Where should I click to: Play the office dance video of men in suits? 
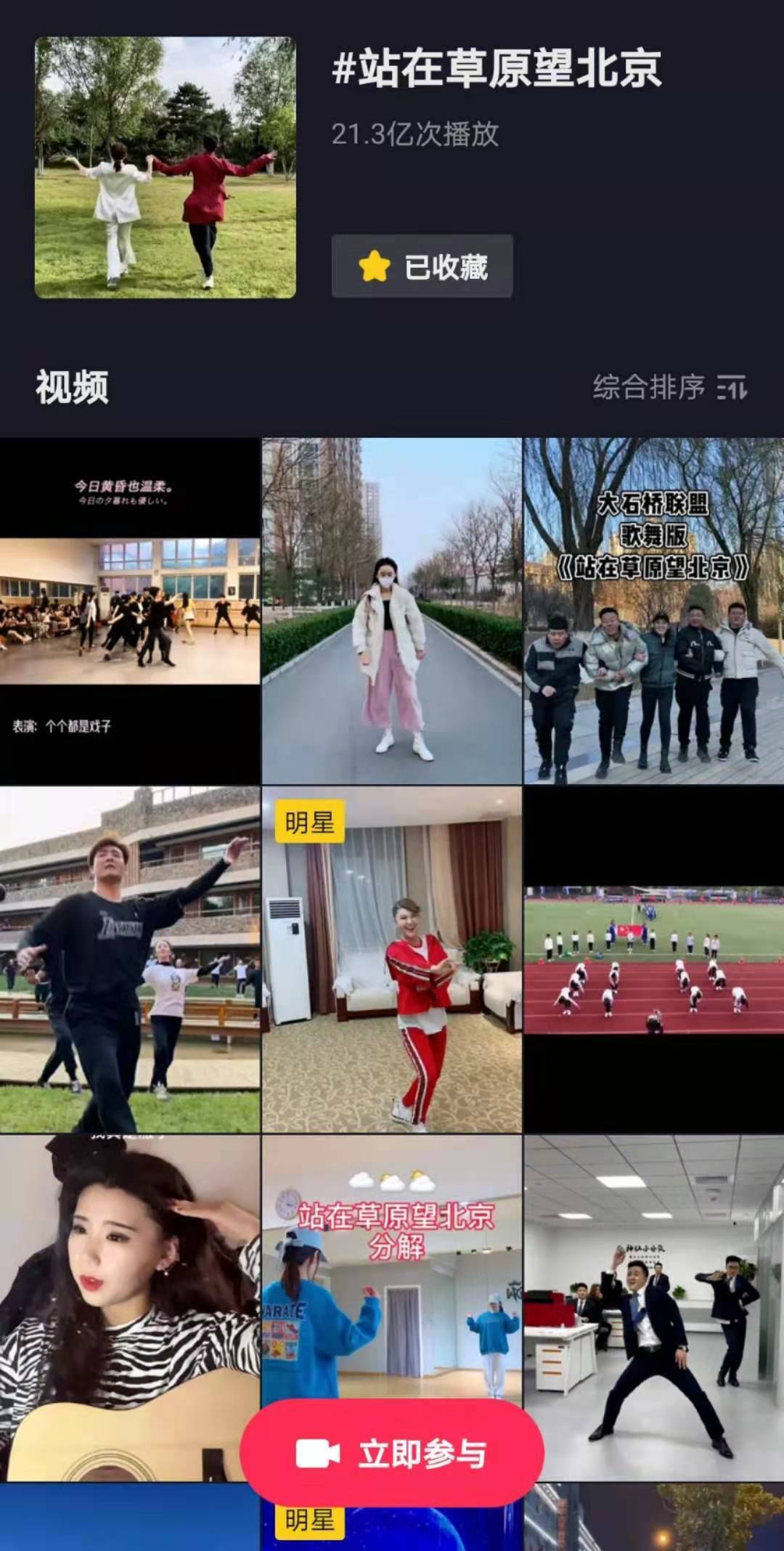654,1308
